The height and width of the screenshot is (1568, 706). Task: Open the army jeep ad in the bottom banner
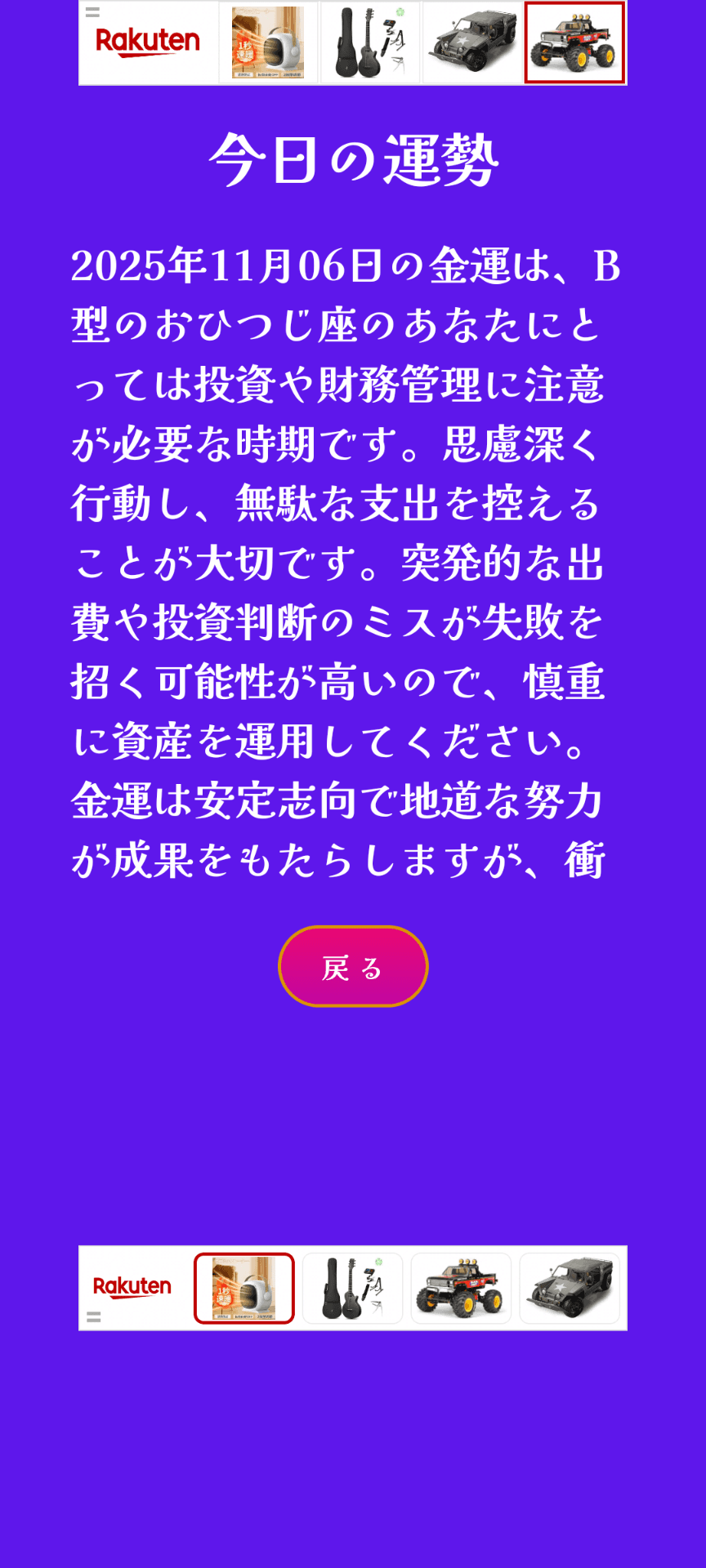click(570, 1288)
